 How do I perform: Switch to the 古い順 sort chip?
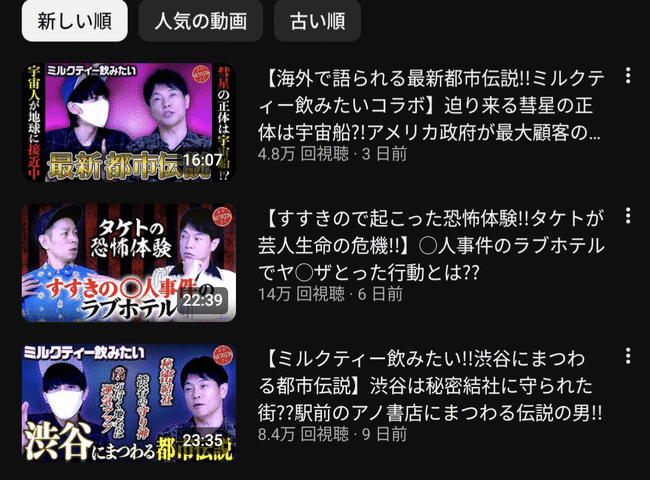pyautogui.click(x=318, y=20)
